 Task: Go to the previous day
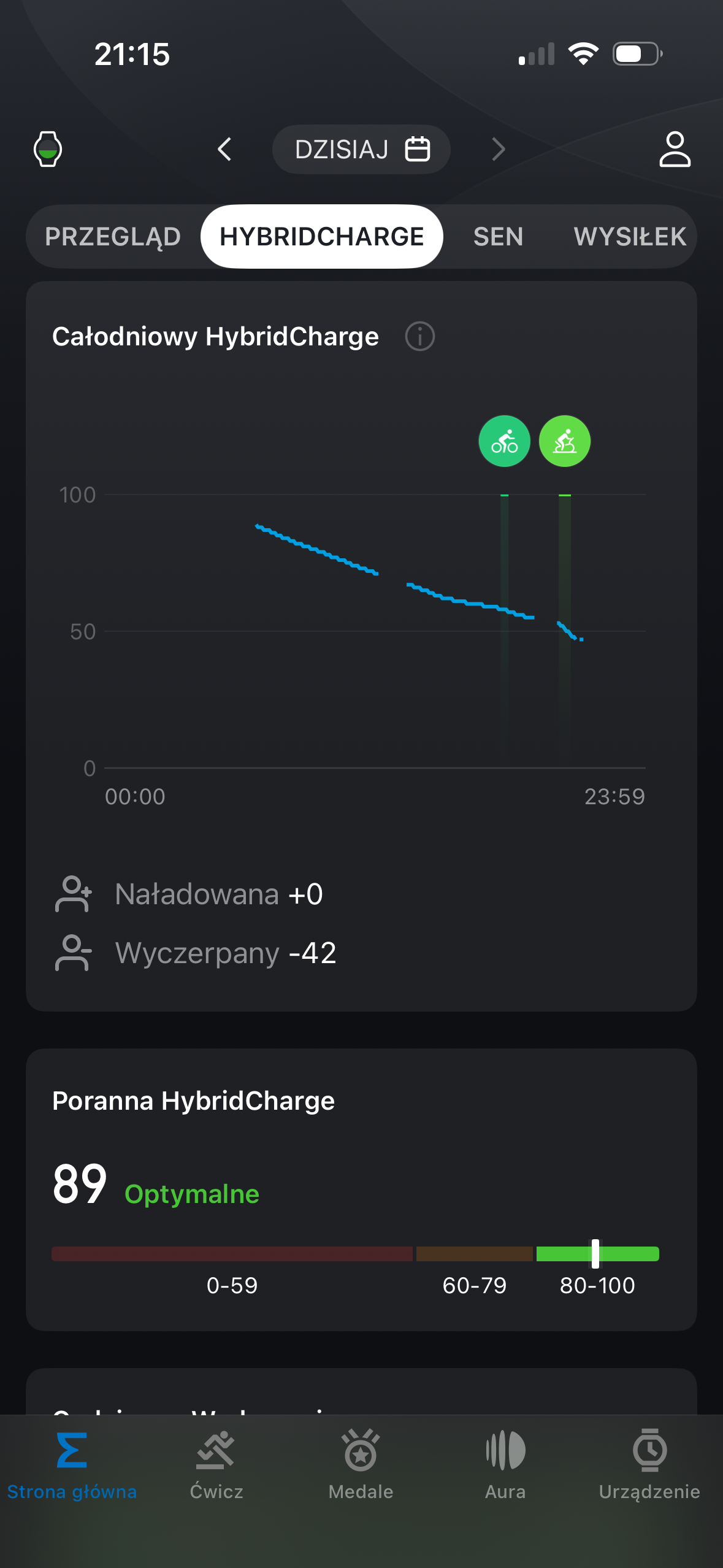[225, 149]
